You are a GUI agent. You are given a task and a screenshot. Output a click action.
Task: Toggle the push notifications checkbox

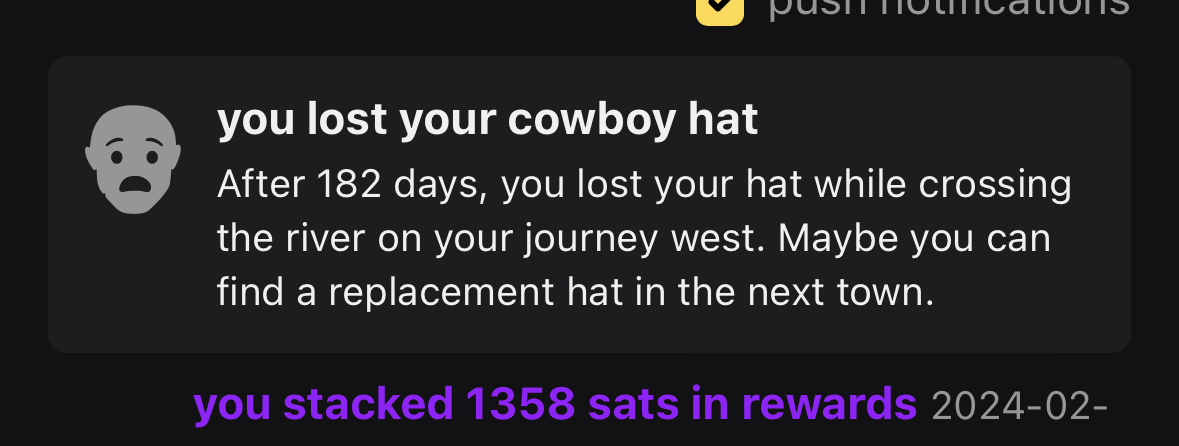tap(720, 9)
